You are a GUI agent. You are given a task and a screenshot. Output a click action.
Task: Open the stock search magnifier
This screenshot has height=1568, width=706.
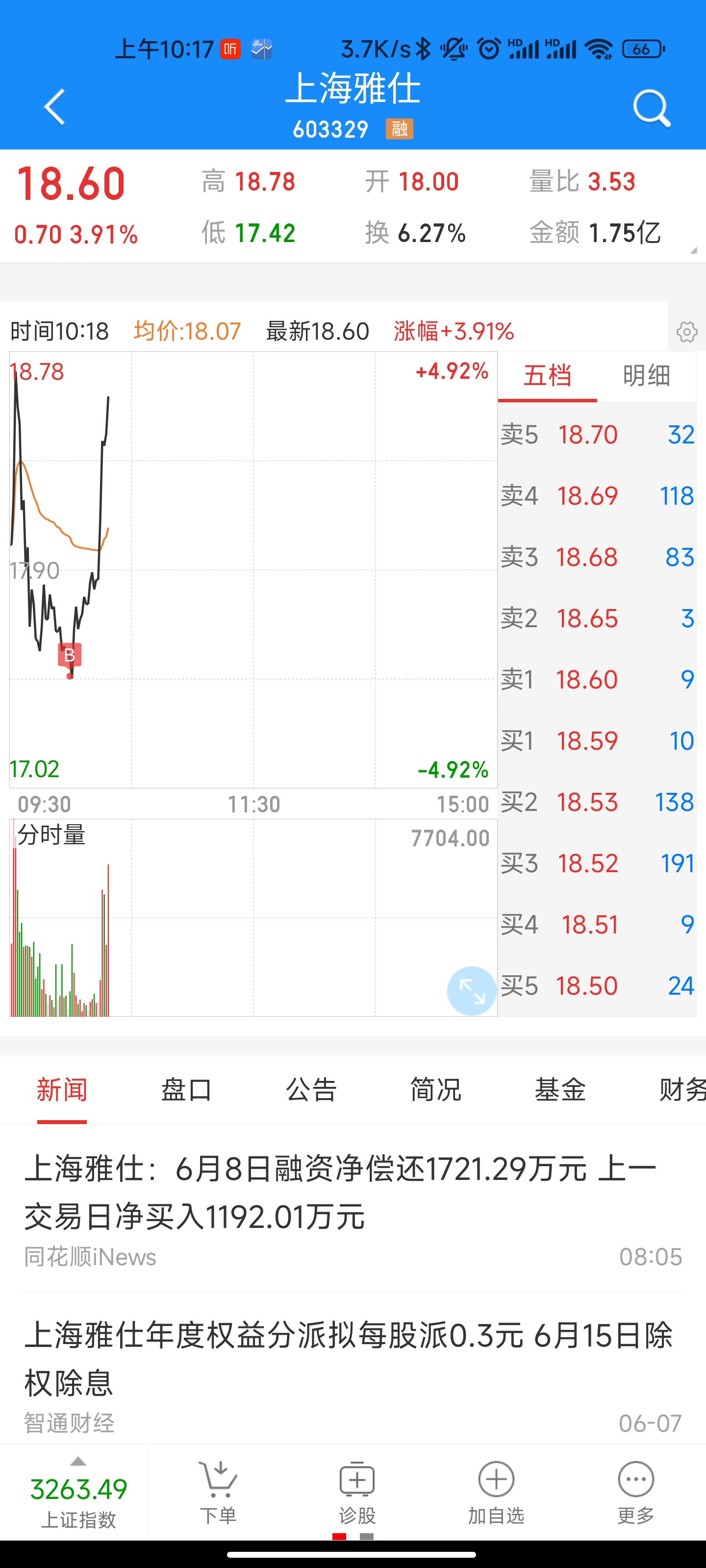(x=652, y=108)
